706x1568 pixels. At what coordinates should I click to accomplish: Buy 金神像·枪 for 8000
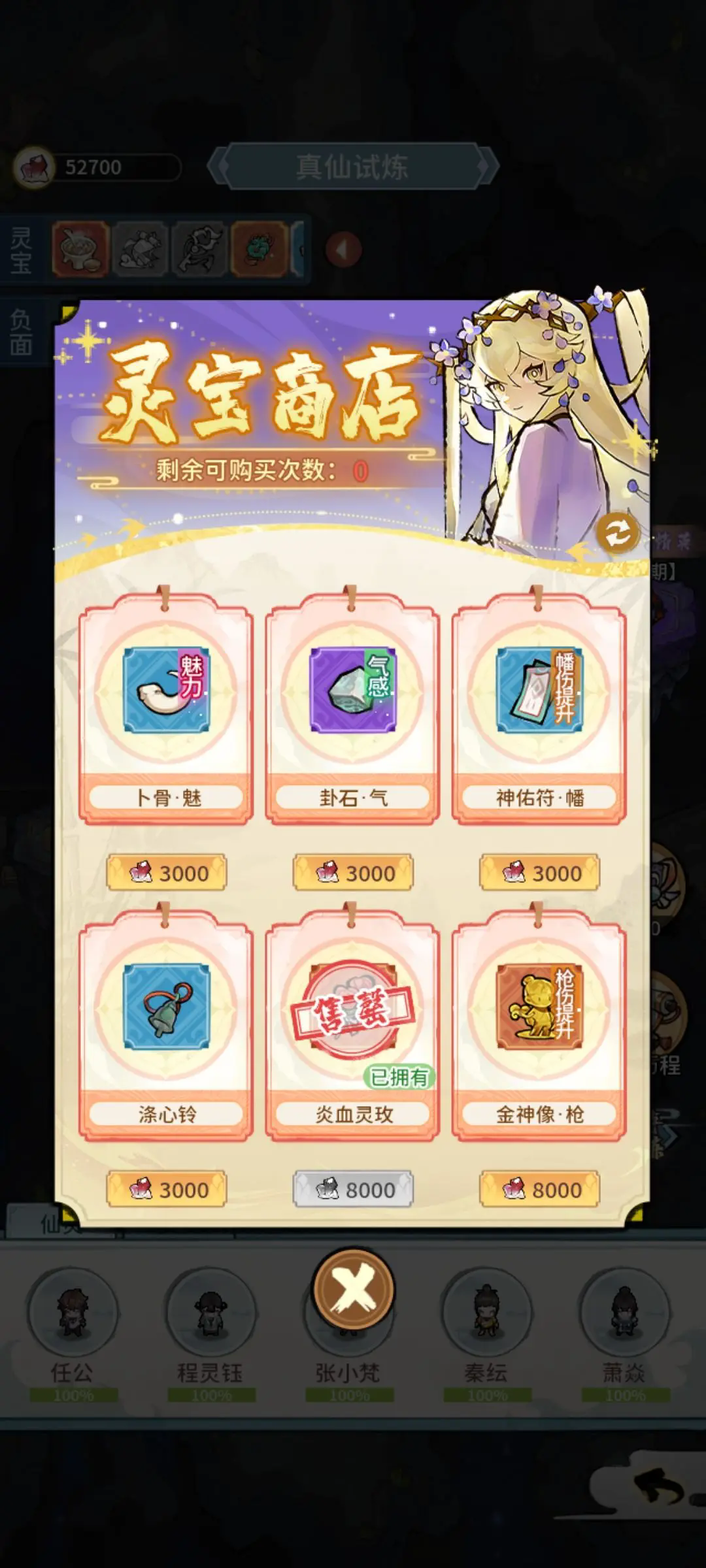539,1190
